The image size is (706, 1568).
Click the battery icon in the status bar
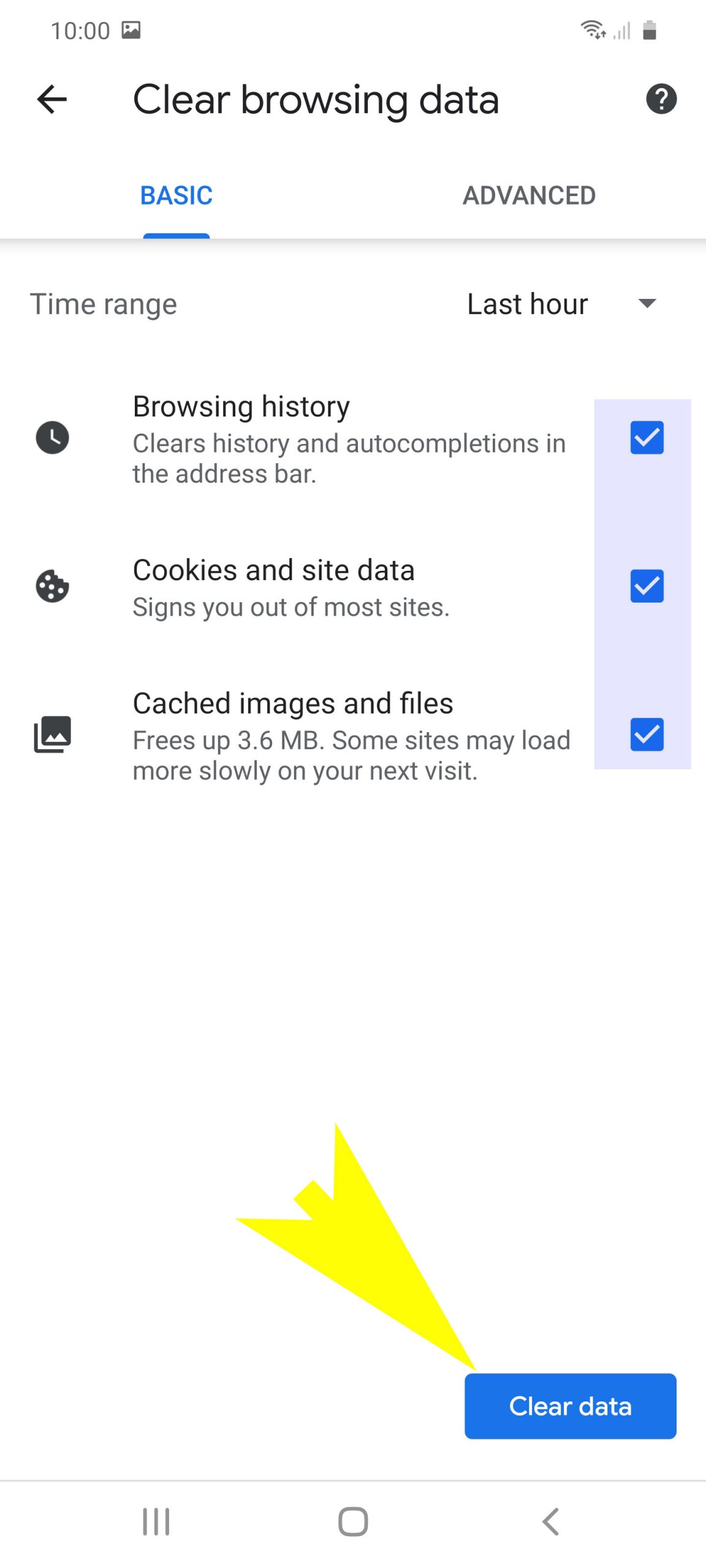[648, 29]
